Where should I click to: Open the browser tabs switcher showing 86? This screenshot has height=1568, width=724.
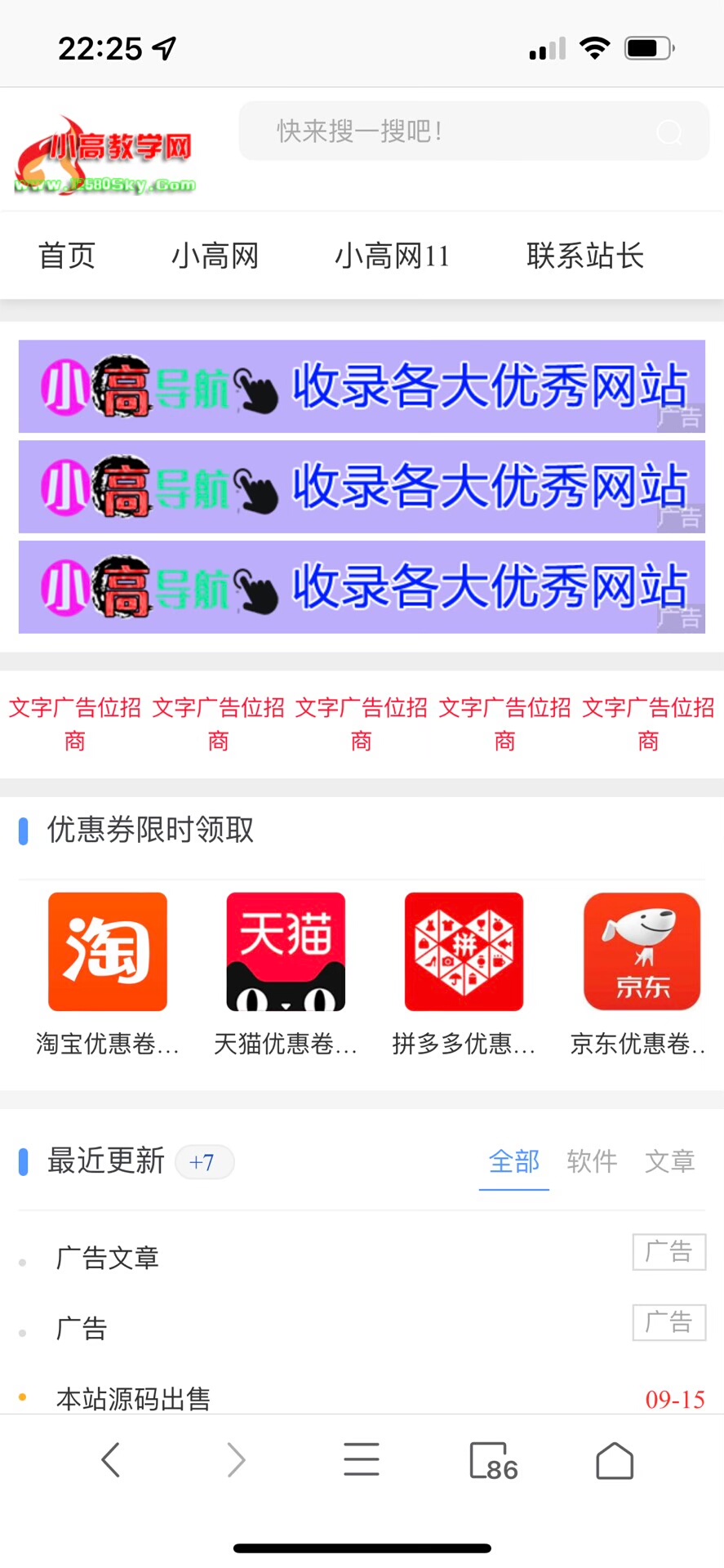pos(492,1461)
